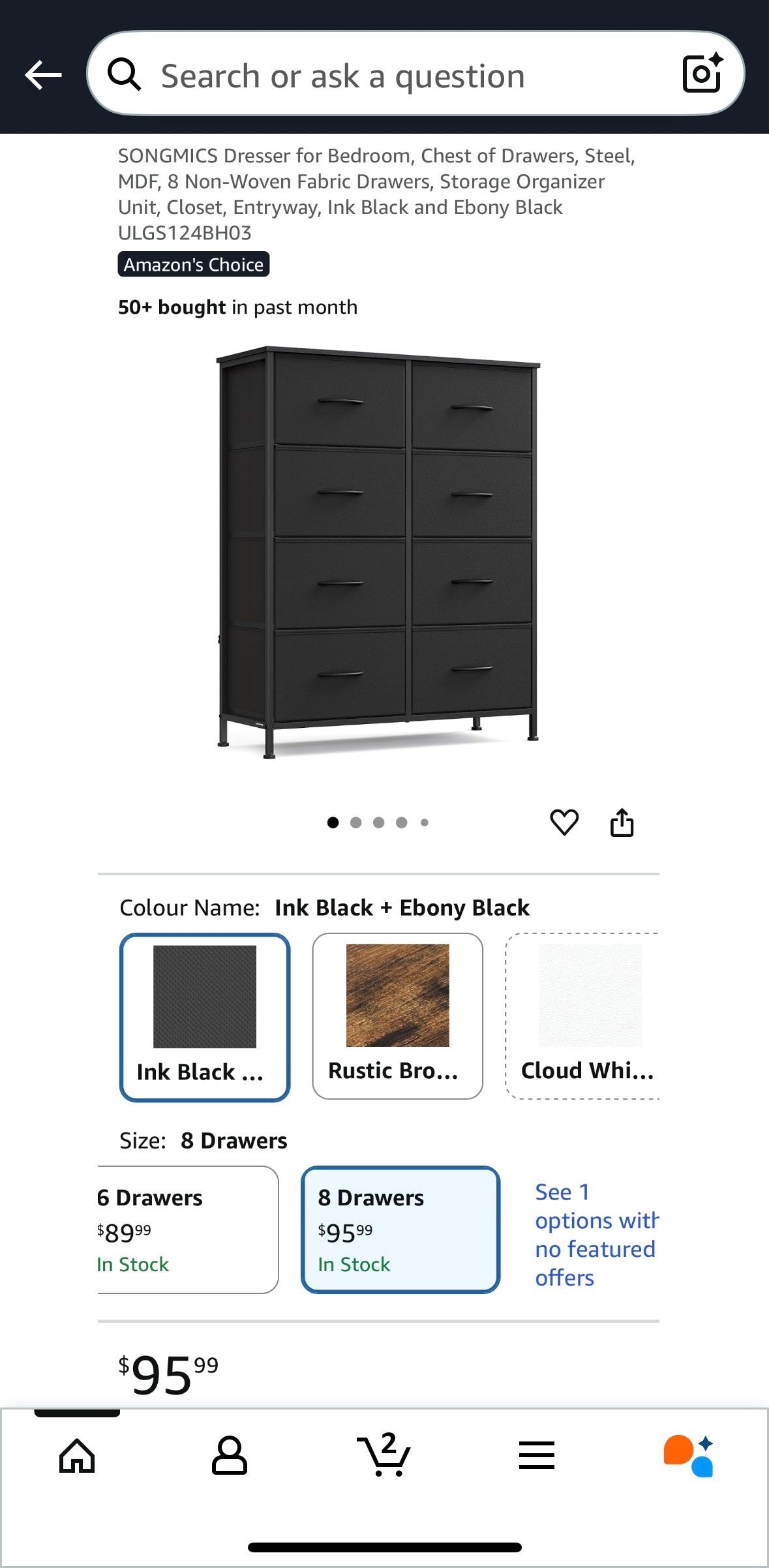Select the 6 Drawers size option
The image size is (769, 1568).
(x=186, y=1229)
